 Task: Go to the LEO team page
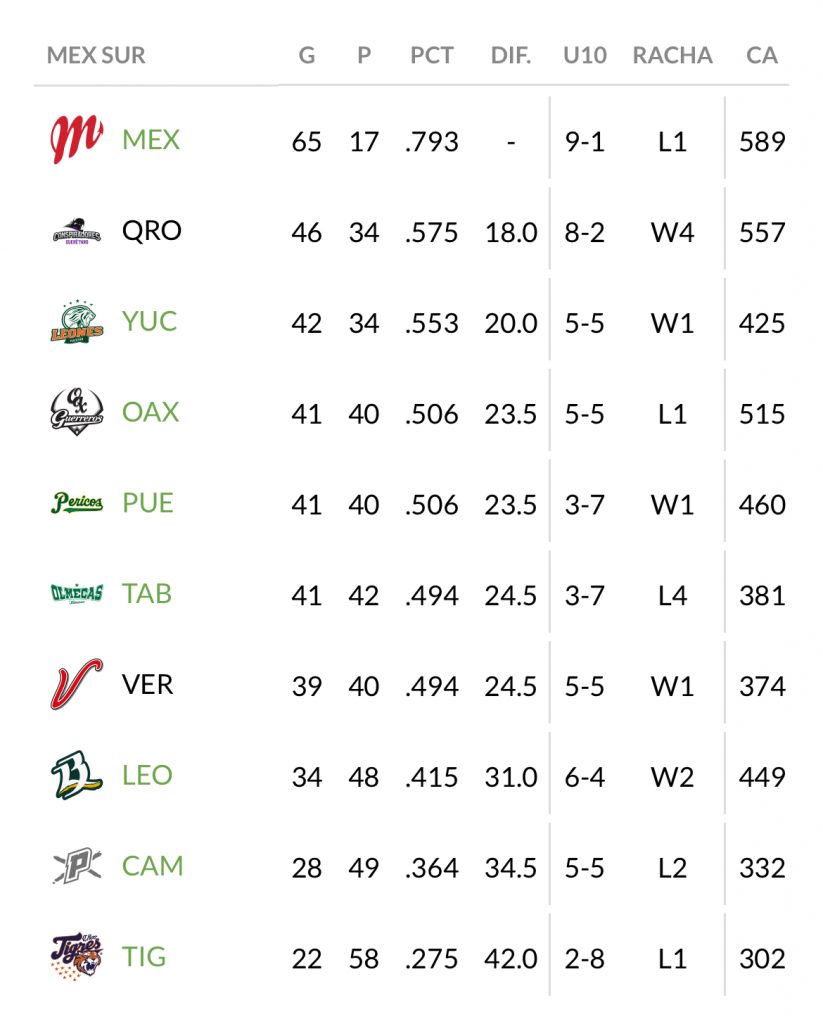[147, 775]
